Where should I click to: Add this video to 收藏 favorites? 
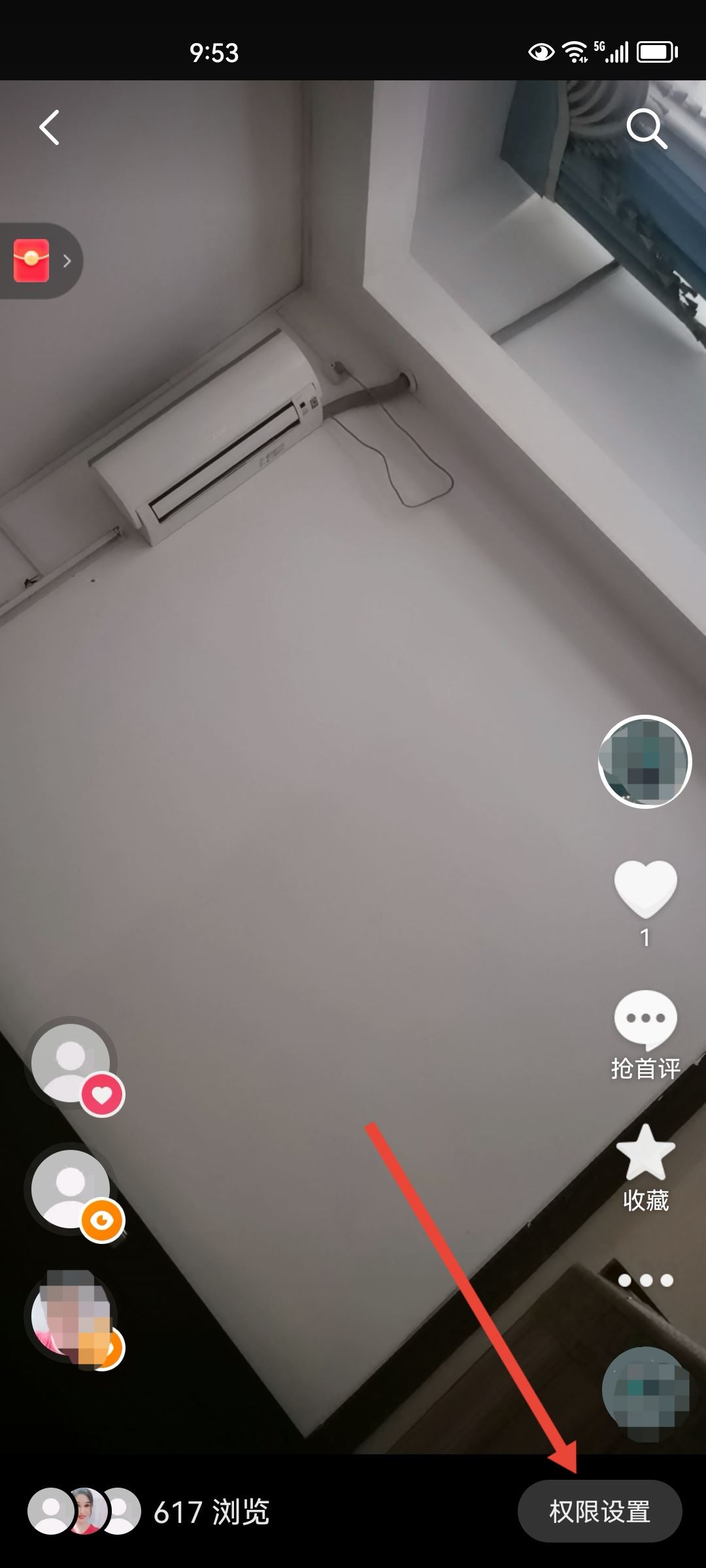pos(645,1154)
